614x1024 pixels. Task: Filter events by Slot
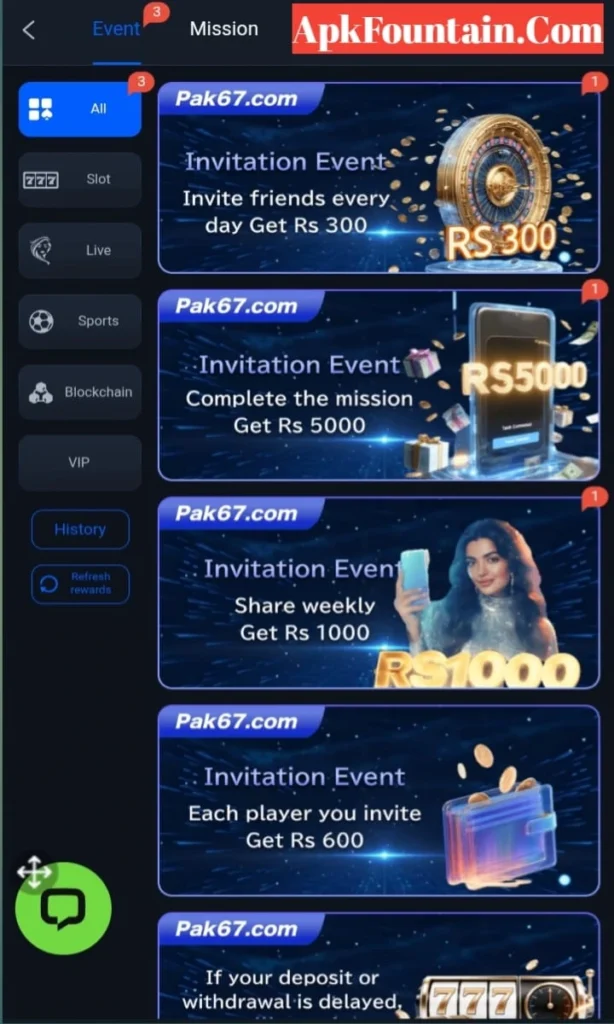(80, 180)
